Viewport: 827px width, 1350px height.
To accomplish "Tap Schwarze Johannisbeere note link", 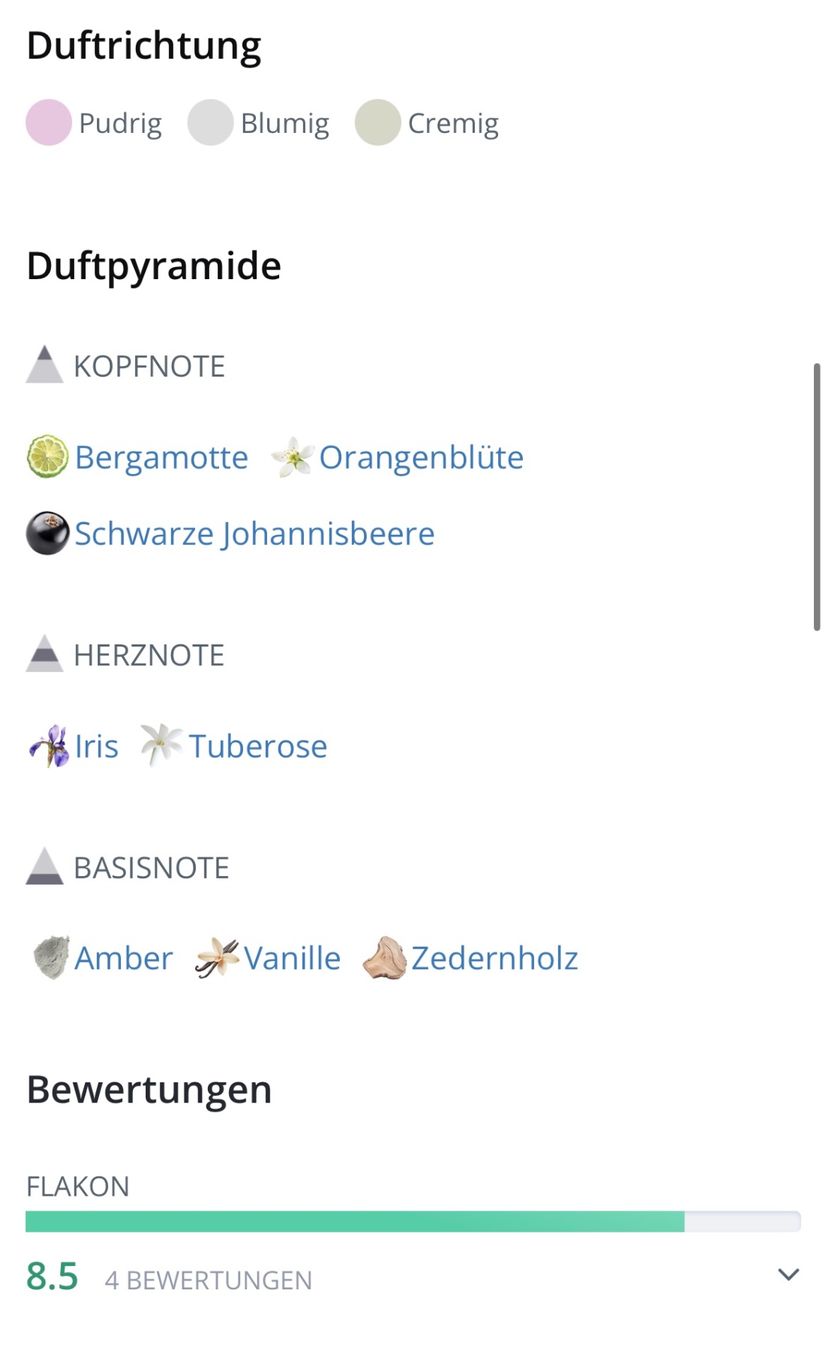I will click(230, 533).
